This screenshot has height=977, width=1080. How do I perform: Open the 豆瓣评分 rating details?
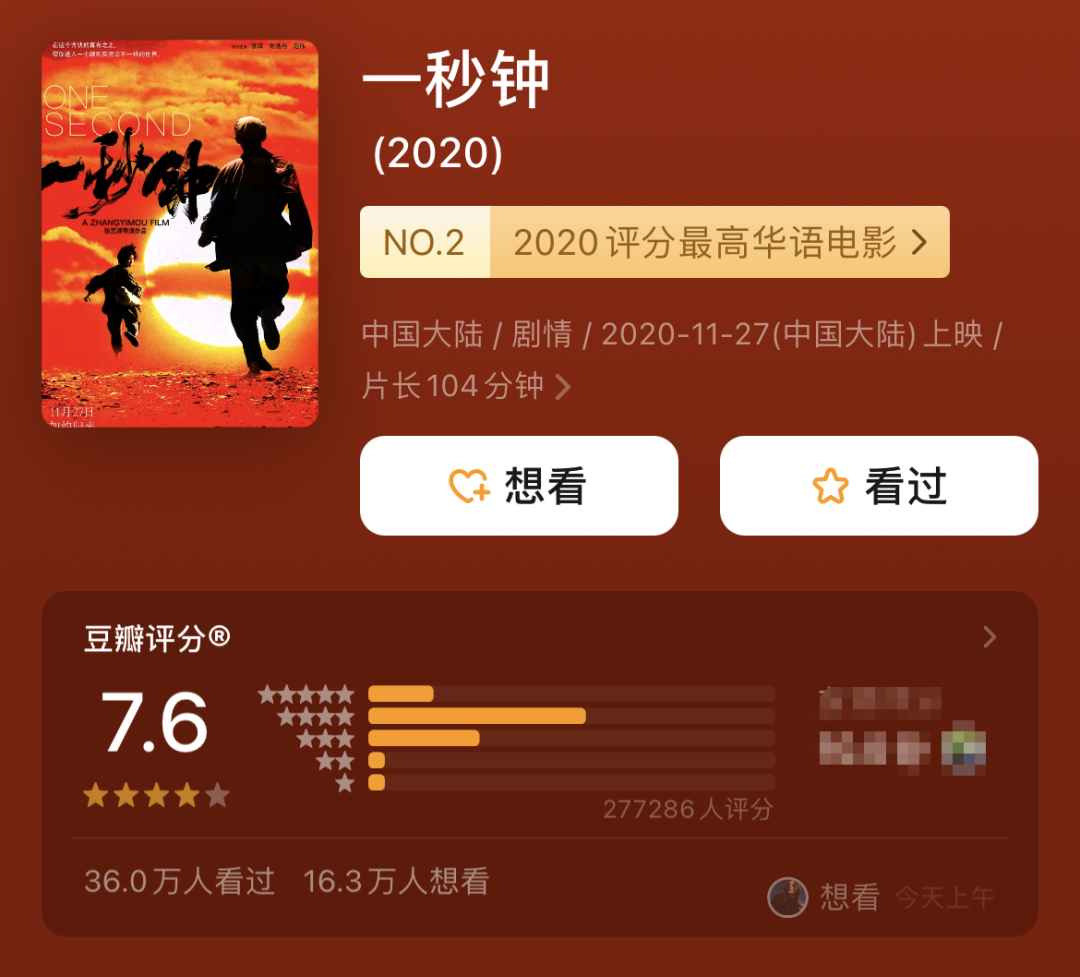[989, 637]
